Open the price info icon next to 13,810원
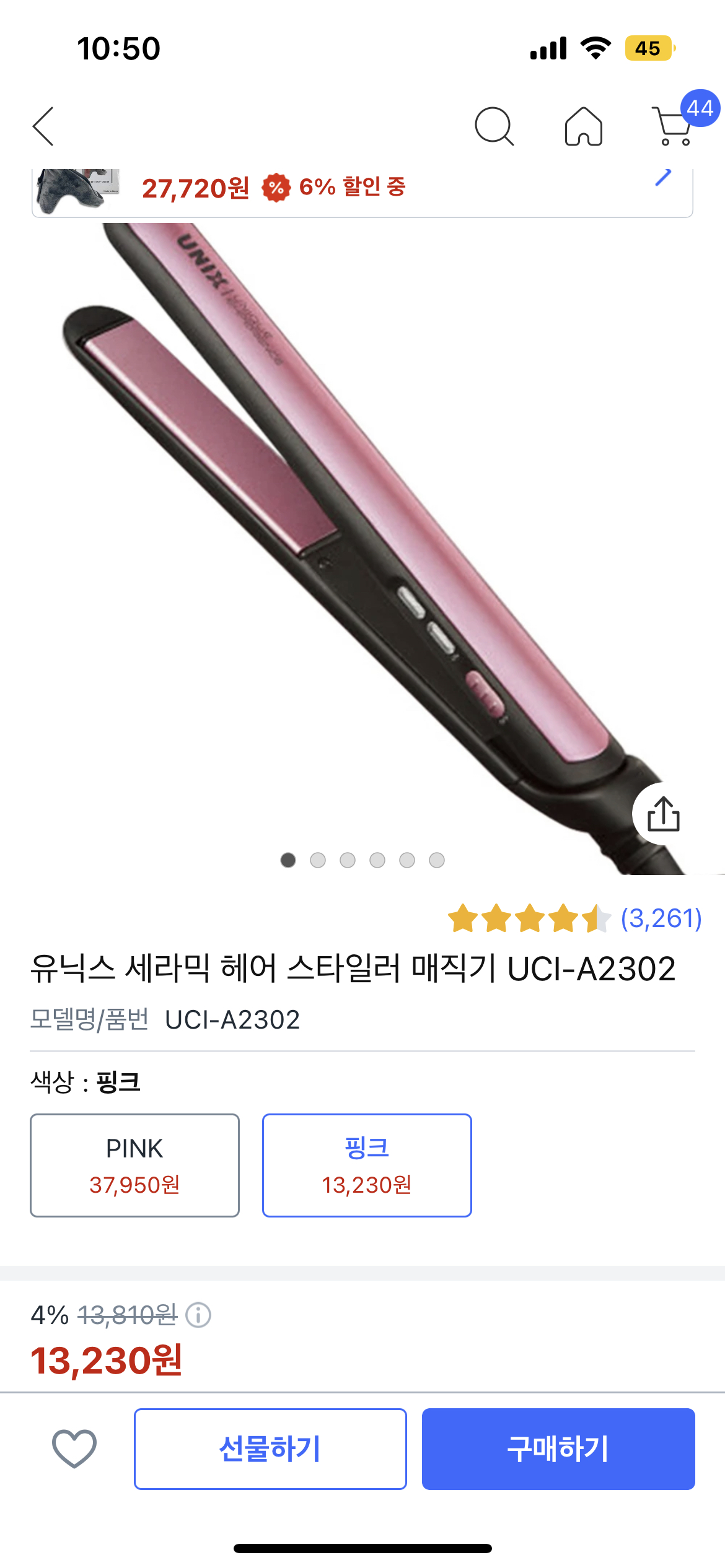 coord(198,1315)
